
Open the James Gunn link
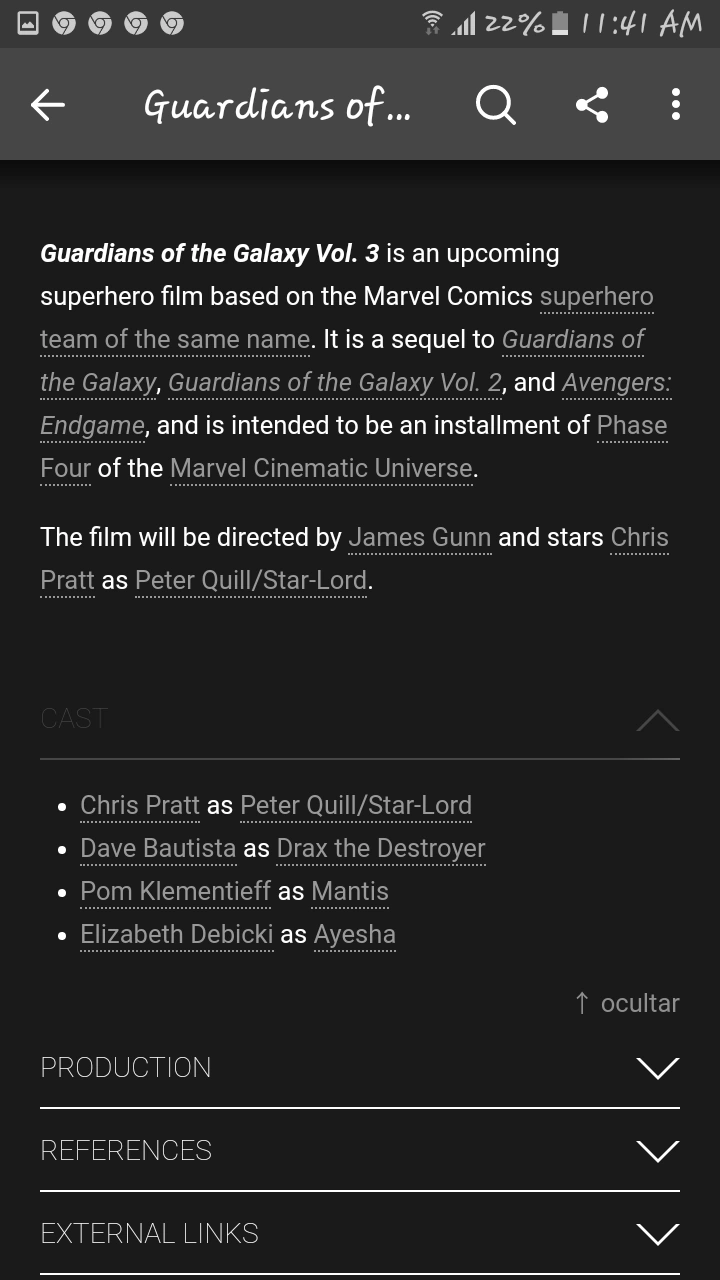coord(420,538)
